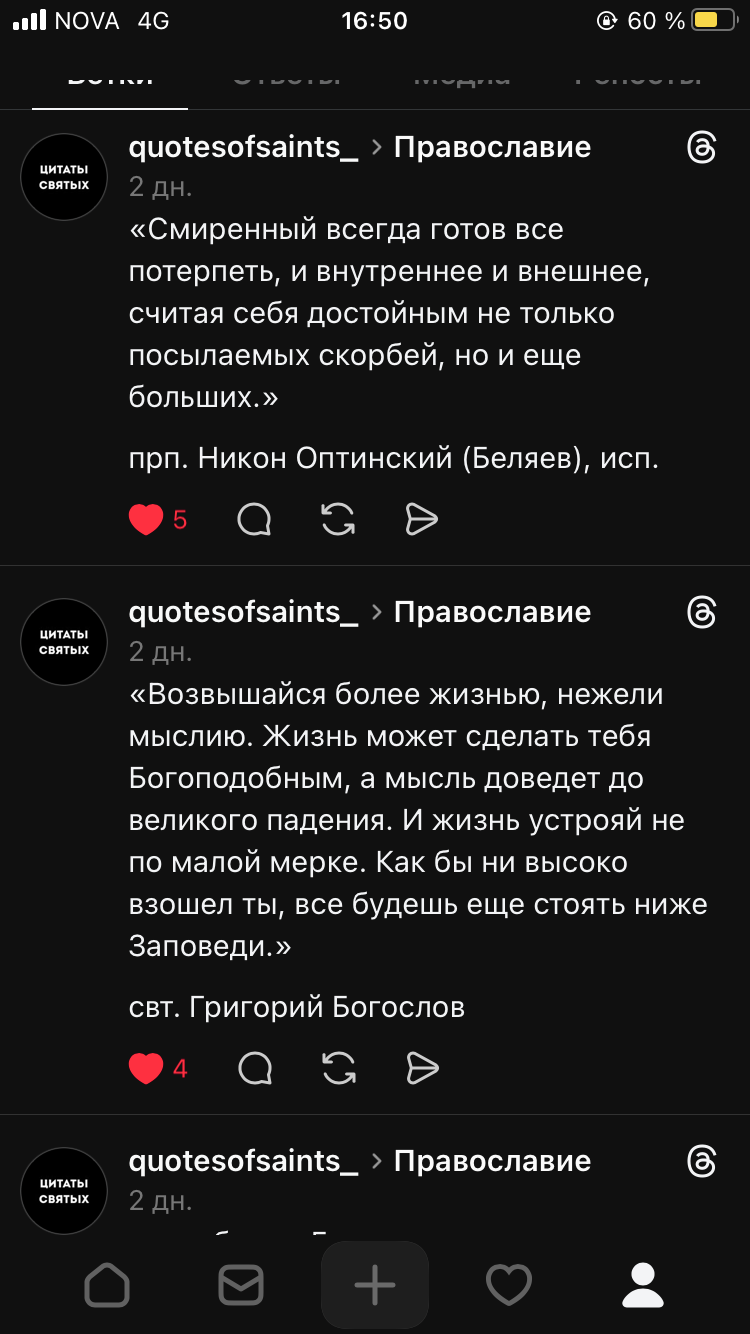Share the Никон Оптинский quote post
This screenshot has height=1334, width=750.
(x=422, y=519)
